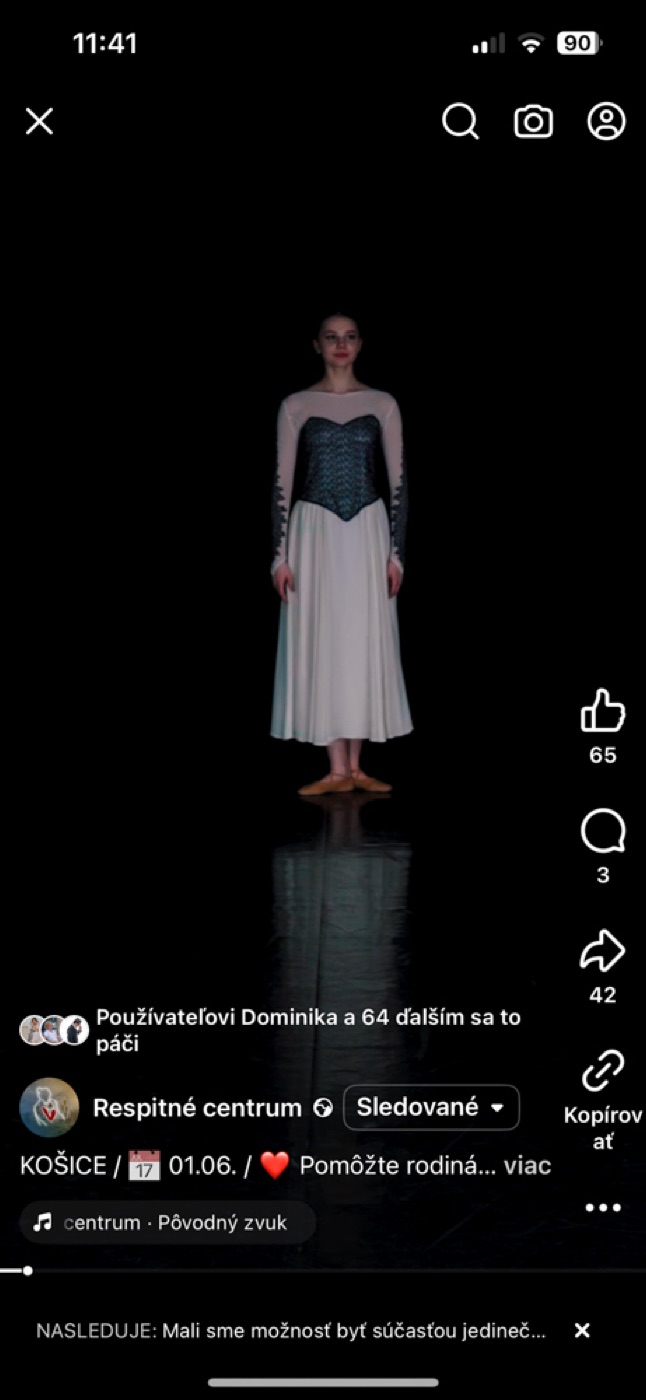646x1400 pixels.
Task: Open the Respitné centrum profile picture
Action: coord(49,1107)
